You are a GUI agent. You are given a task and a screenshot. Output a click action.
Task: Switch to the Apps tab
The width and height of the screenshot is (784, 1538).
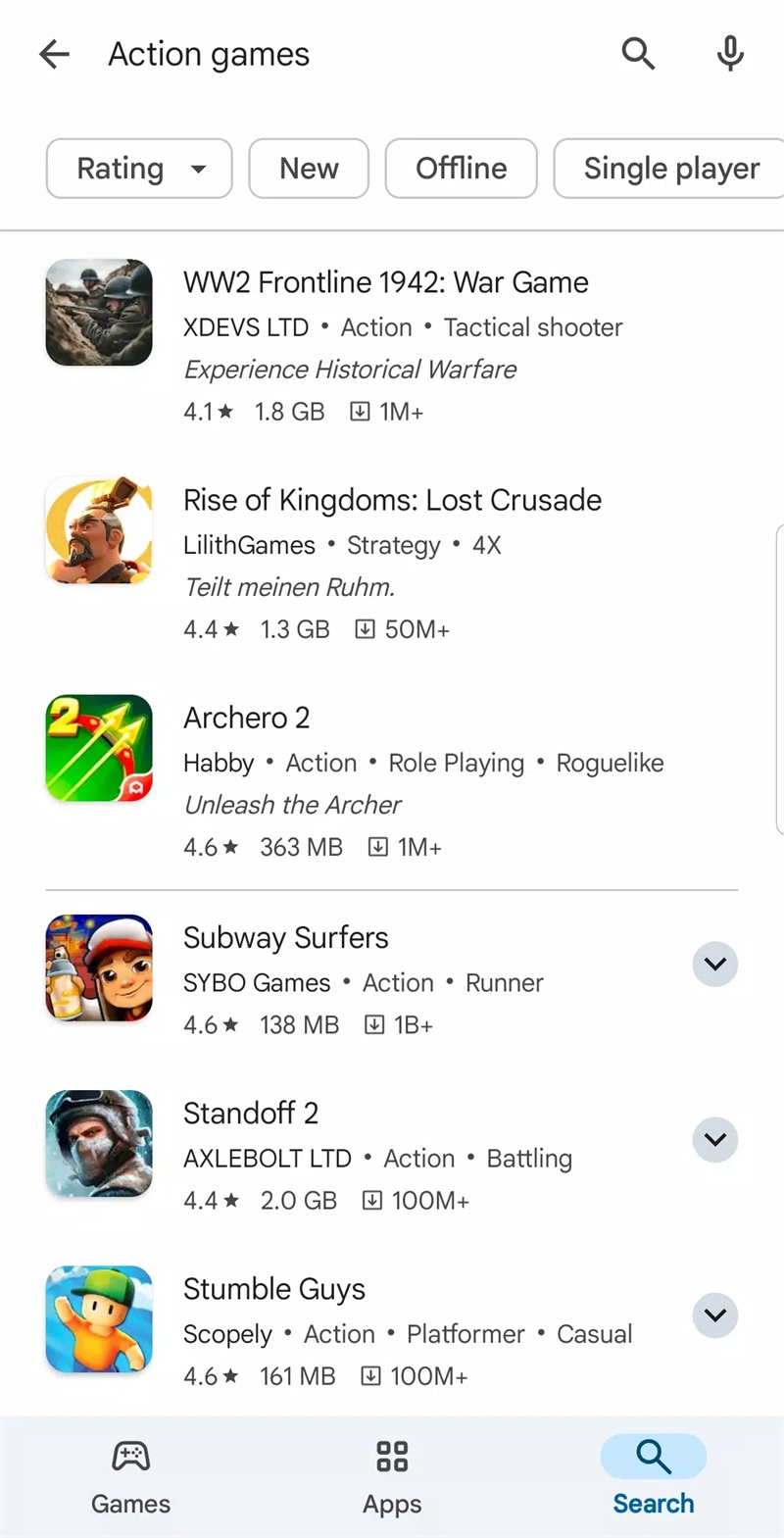point(392,1475)
